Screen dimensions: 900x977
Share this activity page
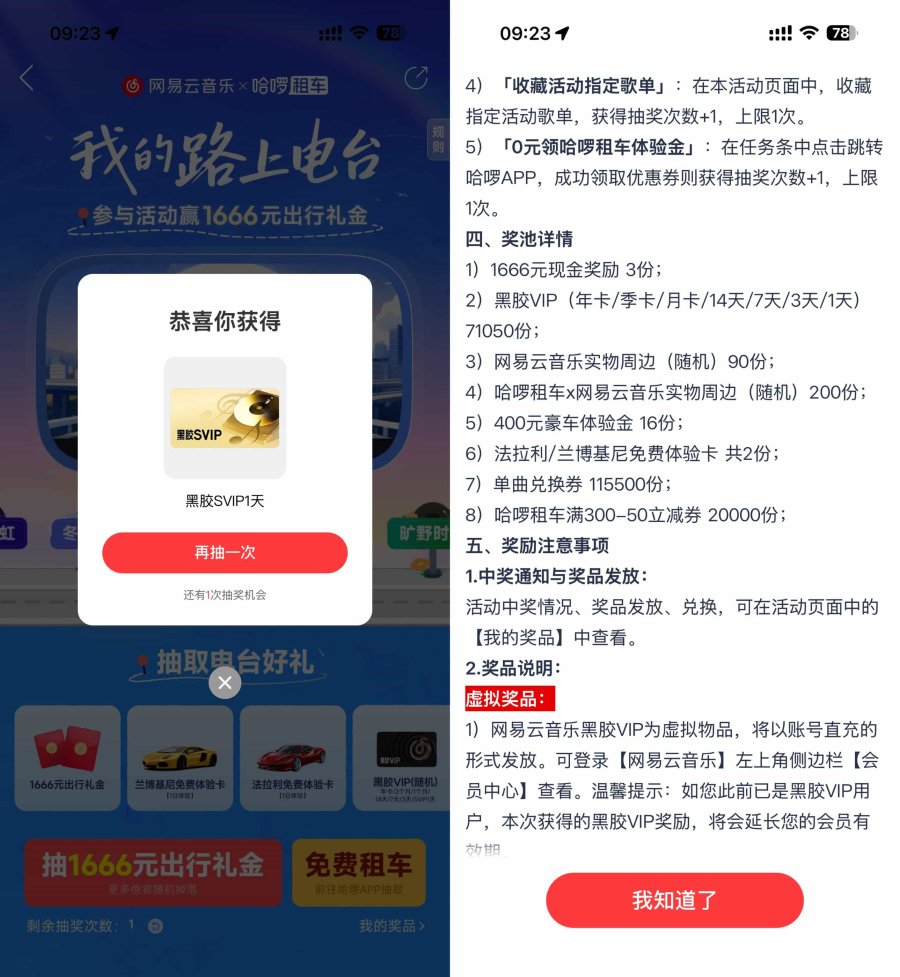pos(416,78)
